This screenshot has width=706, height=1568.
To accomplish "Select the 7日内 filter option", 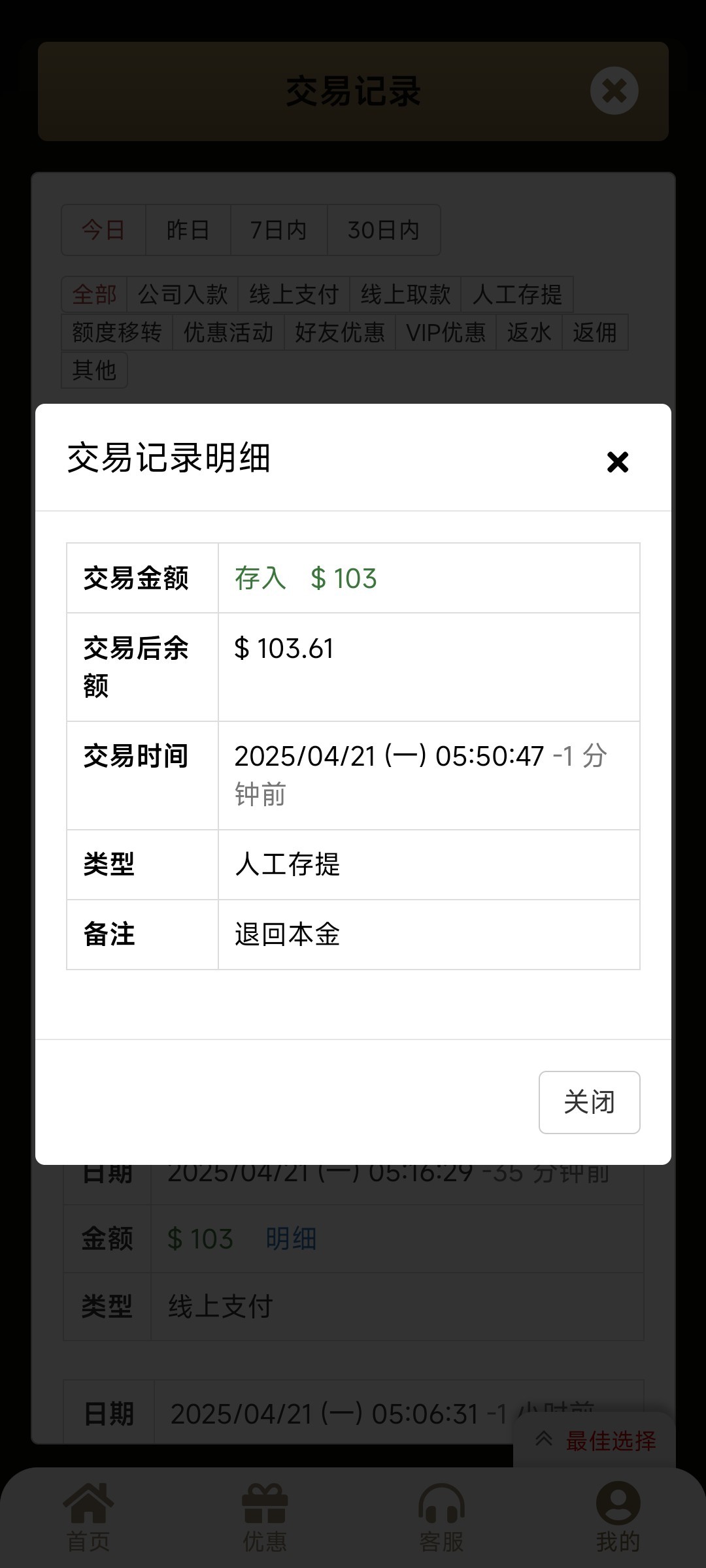I will tap(278, 230).
